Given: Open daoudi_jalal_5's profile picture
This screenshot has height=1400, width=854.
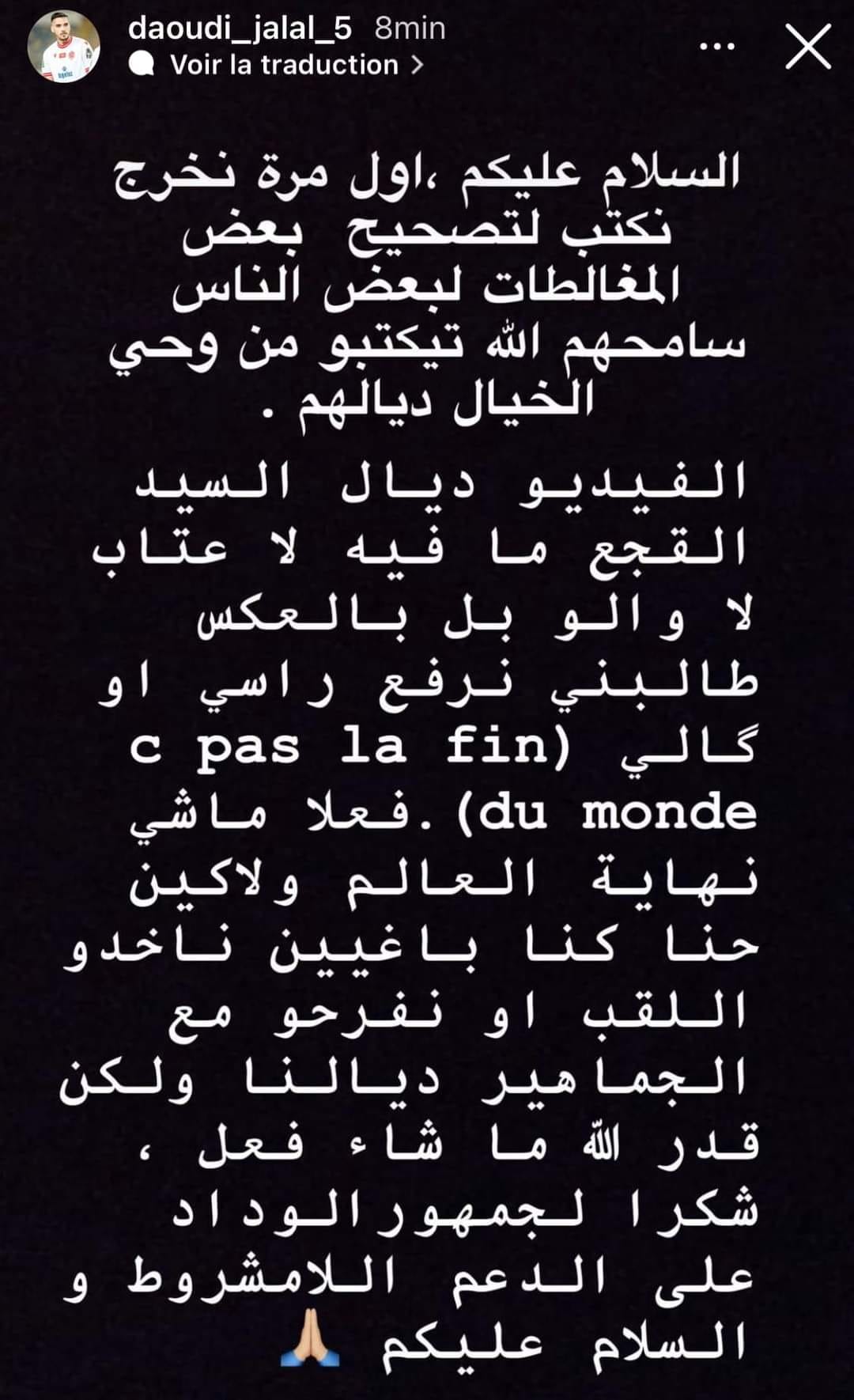Looking at the screenshot, I should pyautogui.click(x=63, y=47).
